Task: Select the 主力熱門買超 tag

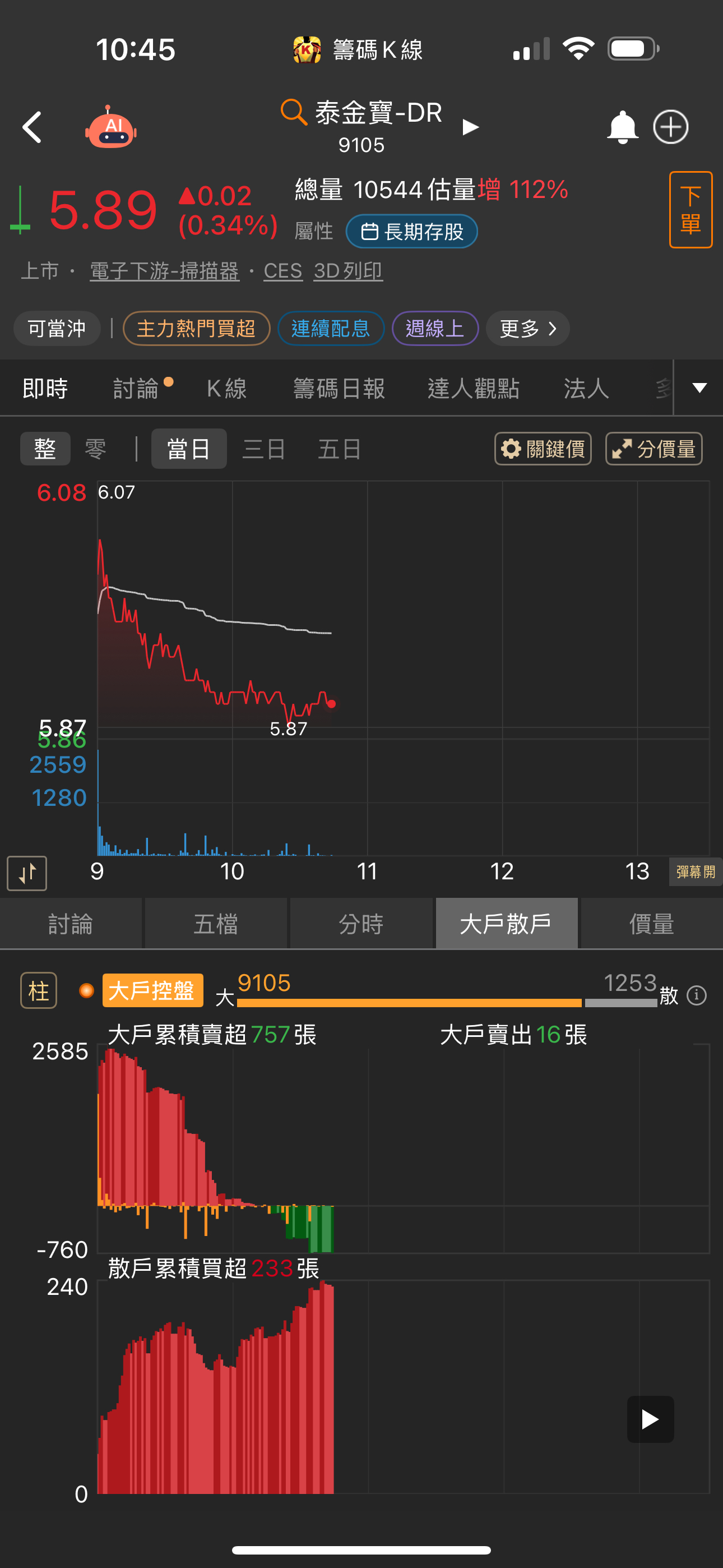Action: pos(196,329)
